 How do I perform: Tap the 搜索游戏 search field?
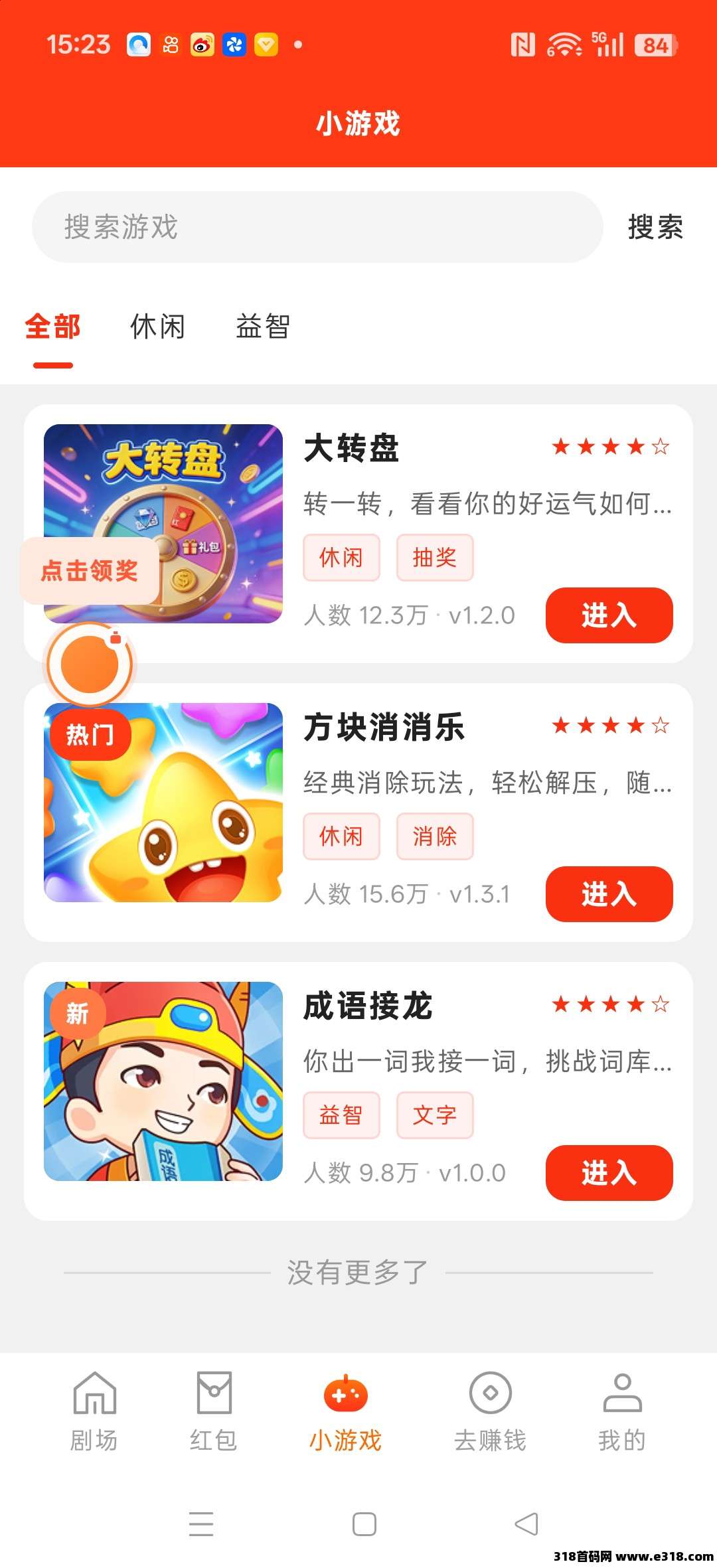(317, 227)
